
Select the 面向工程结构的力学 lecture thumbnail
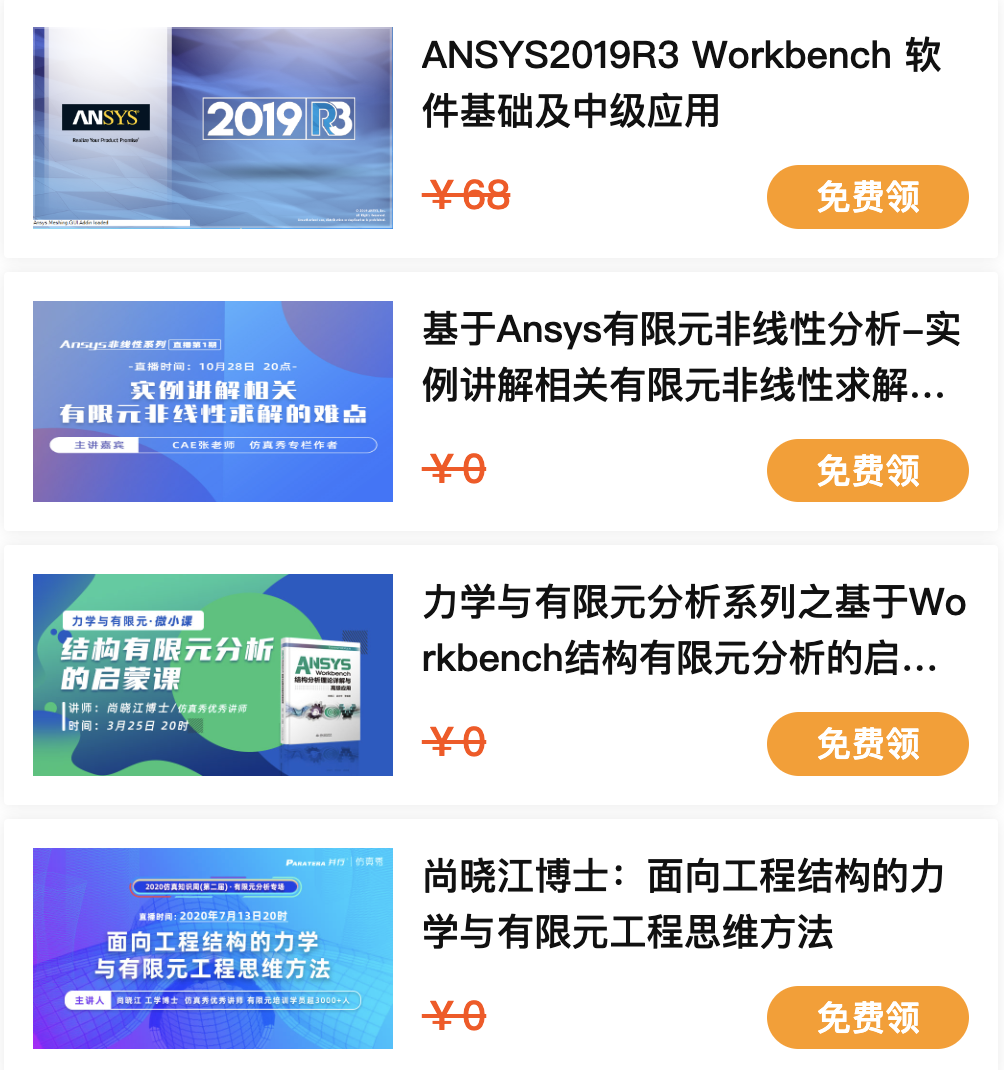tap(212, 947)
